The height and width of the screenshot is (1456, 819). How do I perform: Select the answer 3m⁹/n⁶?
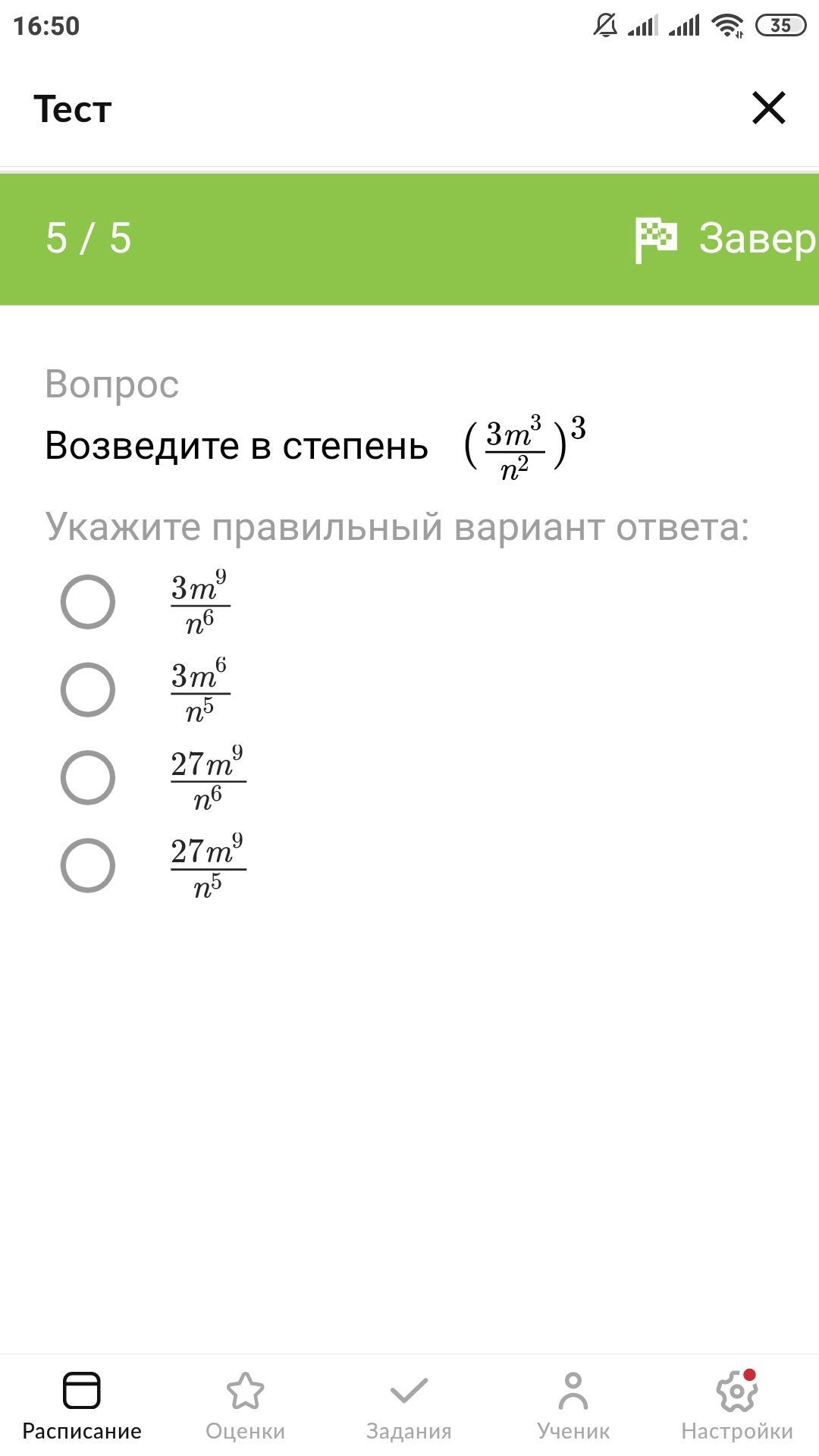pos(88,602)
